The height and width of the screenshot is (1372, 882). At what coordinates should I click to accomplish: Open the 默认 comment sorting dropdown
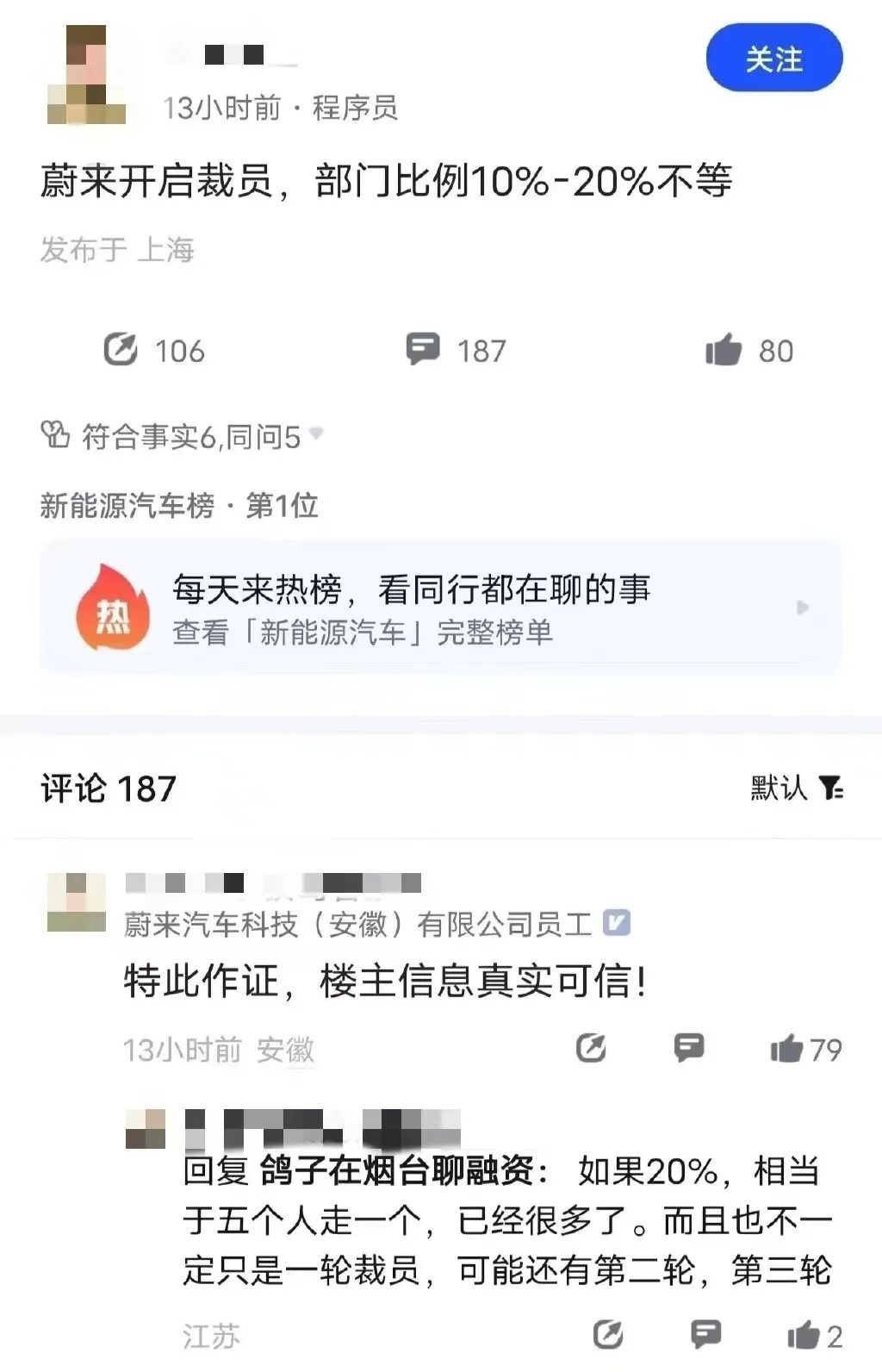pos(775,787)
